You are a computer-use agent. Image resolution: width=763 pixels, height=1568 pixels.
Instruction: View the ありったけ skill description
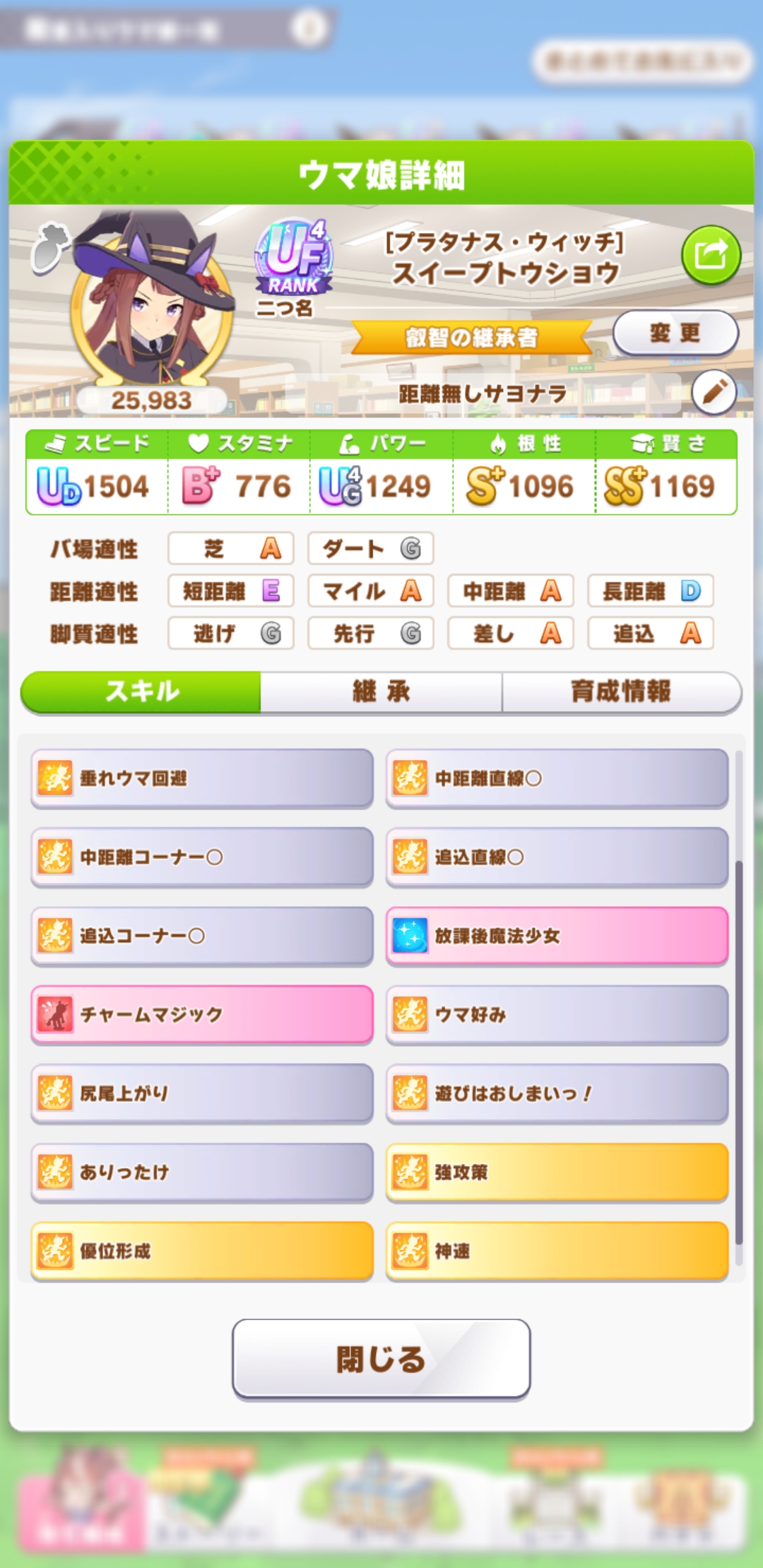202,1172
